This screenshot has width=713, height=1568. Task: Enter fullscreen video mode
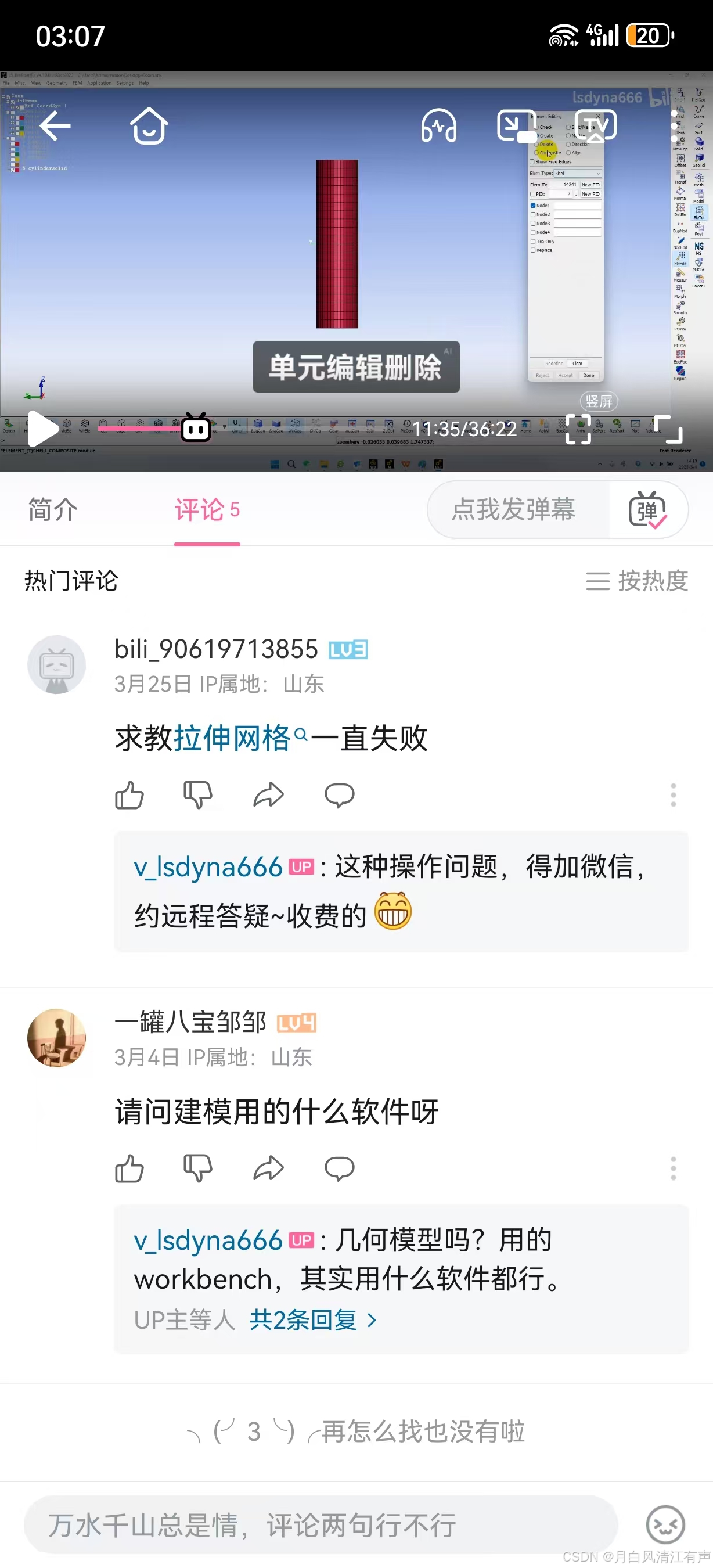(667, 429)
